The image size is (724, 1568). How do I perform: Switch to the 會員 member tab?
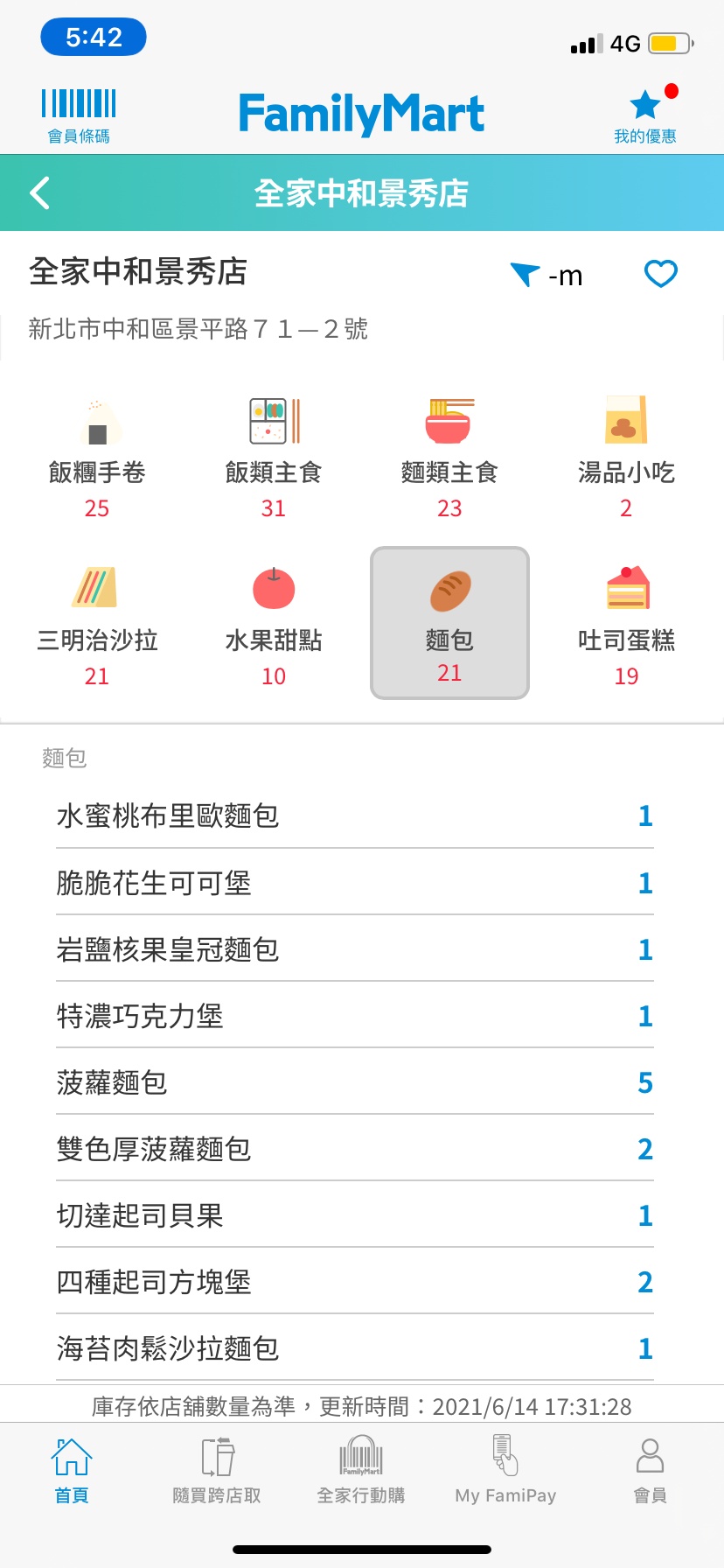(x=650, y=1470)
